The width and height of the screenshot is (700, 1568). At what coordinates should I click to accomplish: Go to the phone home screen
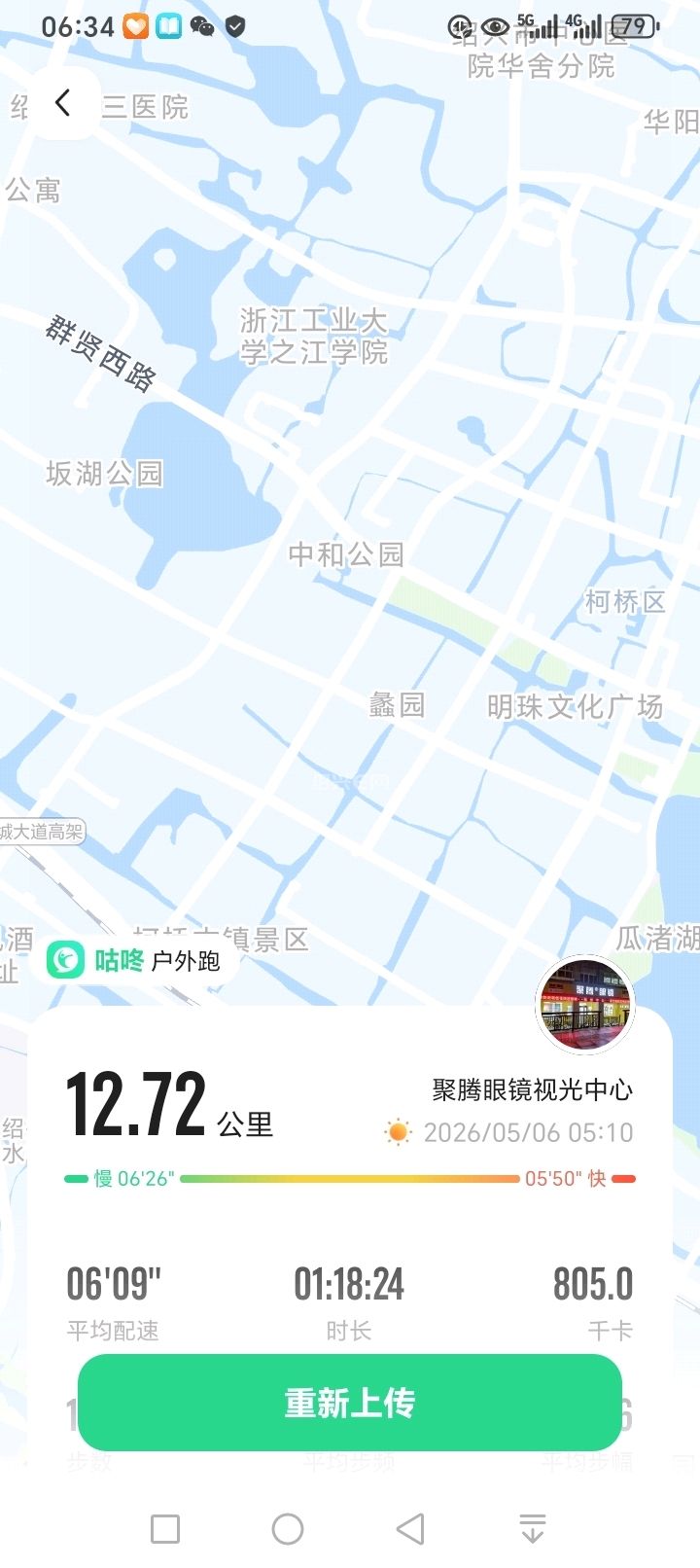click(288, 1529)
